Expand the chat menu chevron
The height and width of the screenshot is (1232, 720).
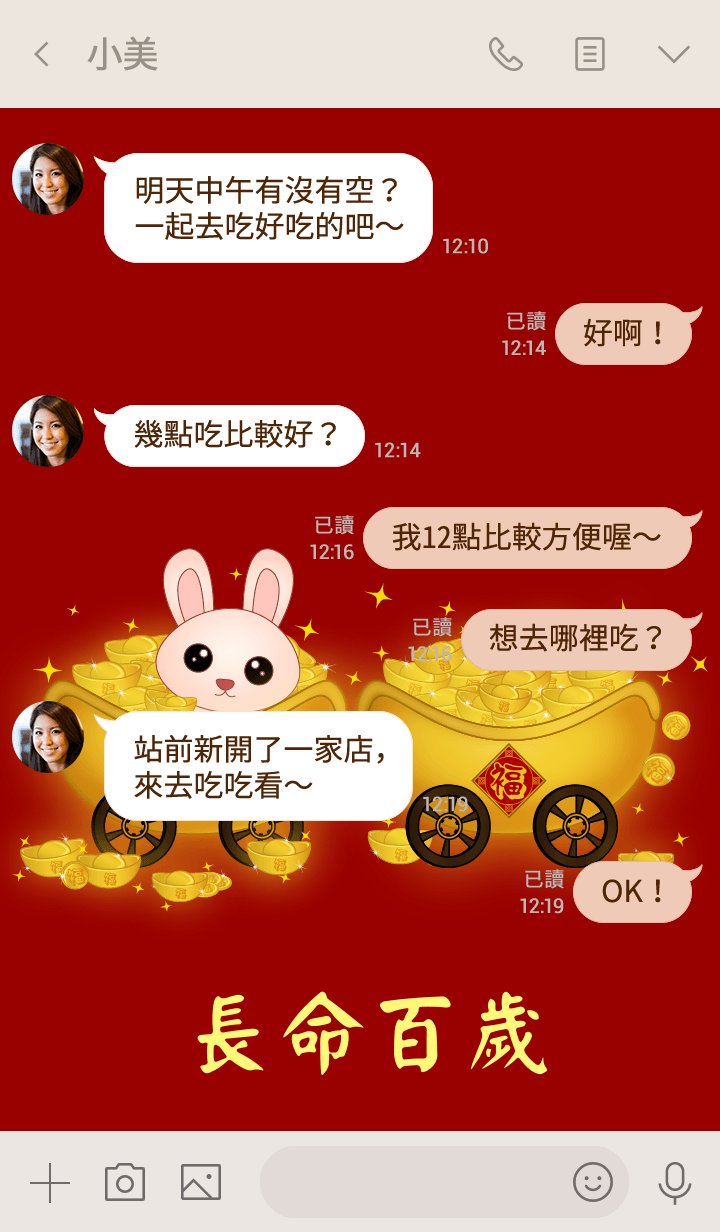674,54
